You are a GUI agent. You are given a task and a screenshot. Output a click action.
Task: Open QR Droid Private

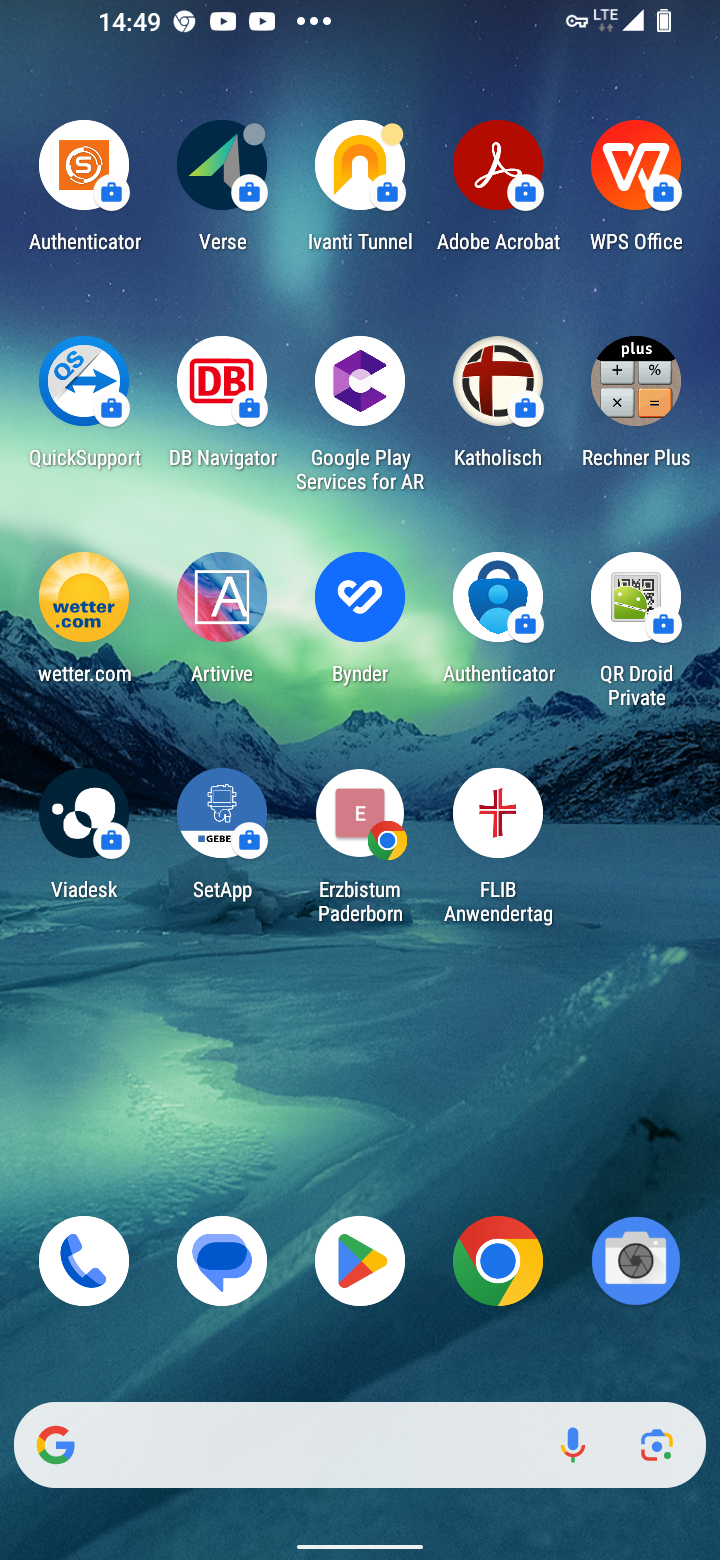(x=636, y=598)
